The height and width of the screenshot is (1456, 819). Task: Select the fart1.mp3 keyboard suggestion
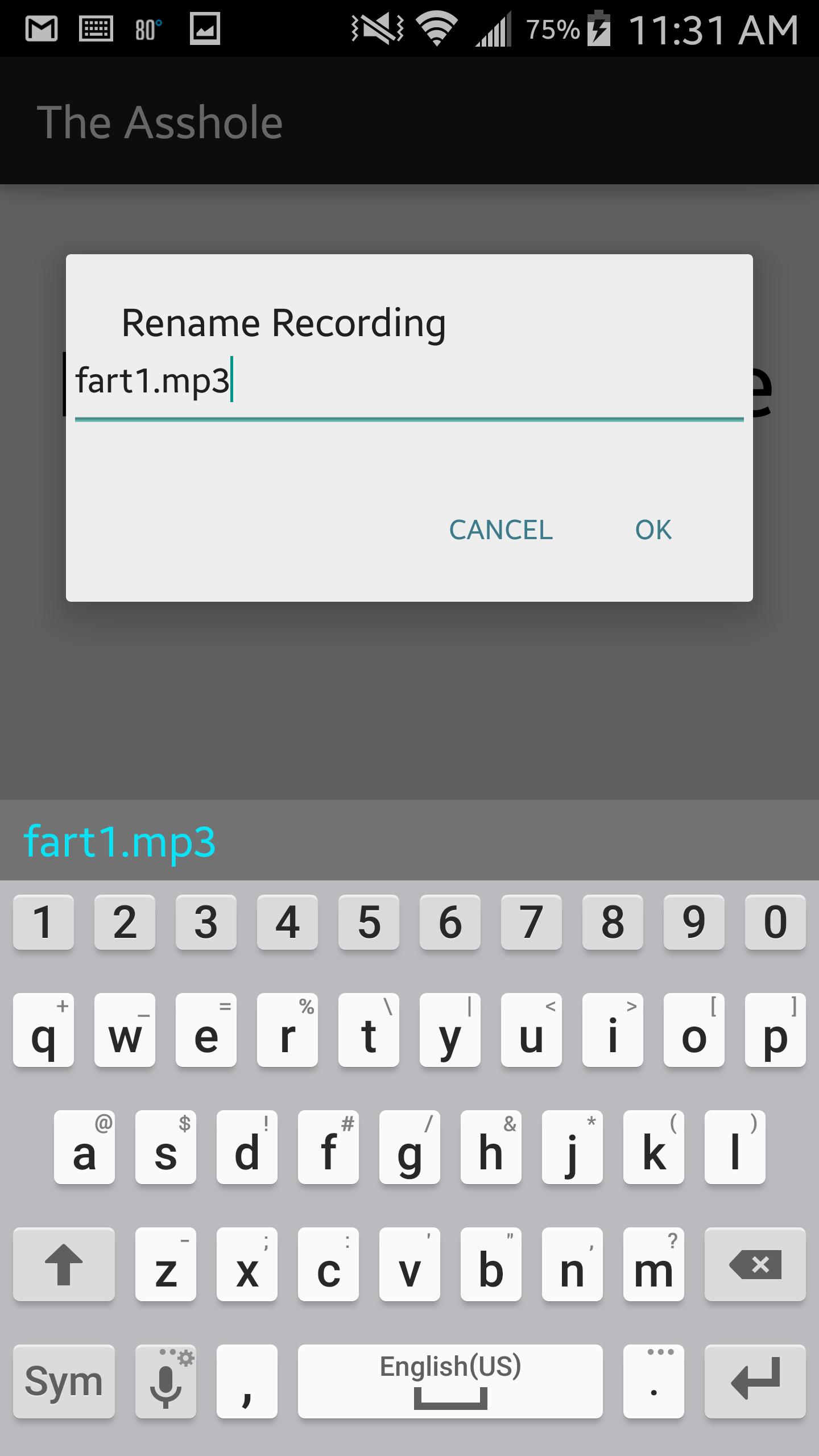click(x=119, y=841)
